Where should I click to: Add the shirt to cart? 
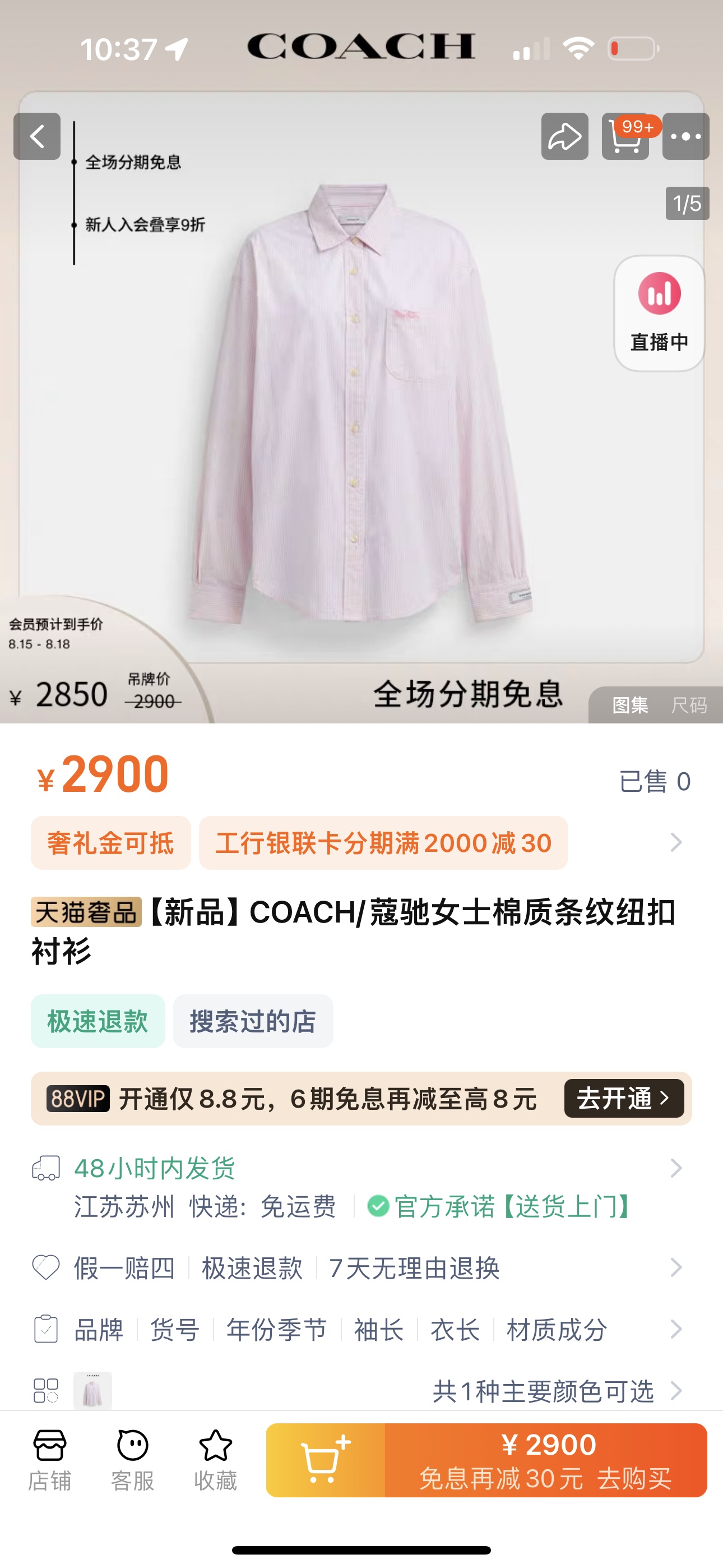tap(326, 1460)
